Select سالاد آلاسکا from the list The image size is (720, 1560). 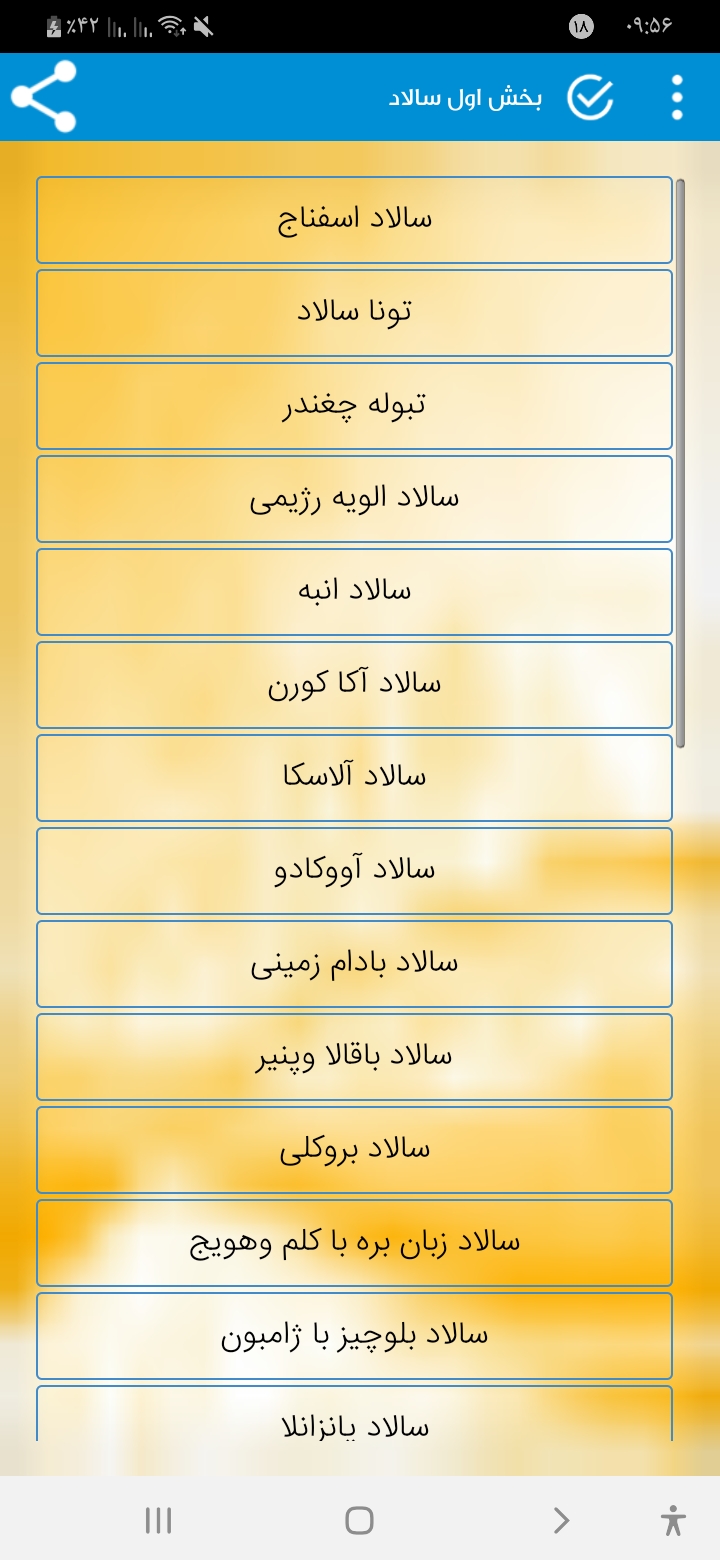coord(354,777)
